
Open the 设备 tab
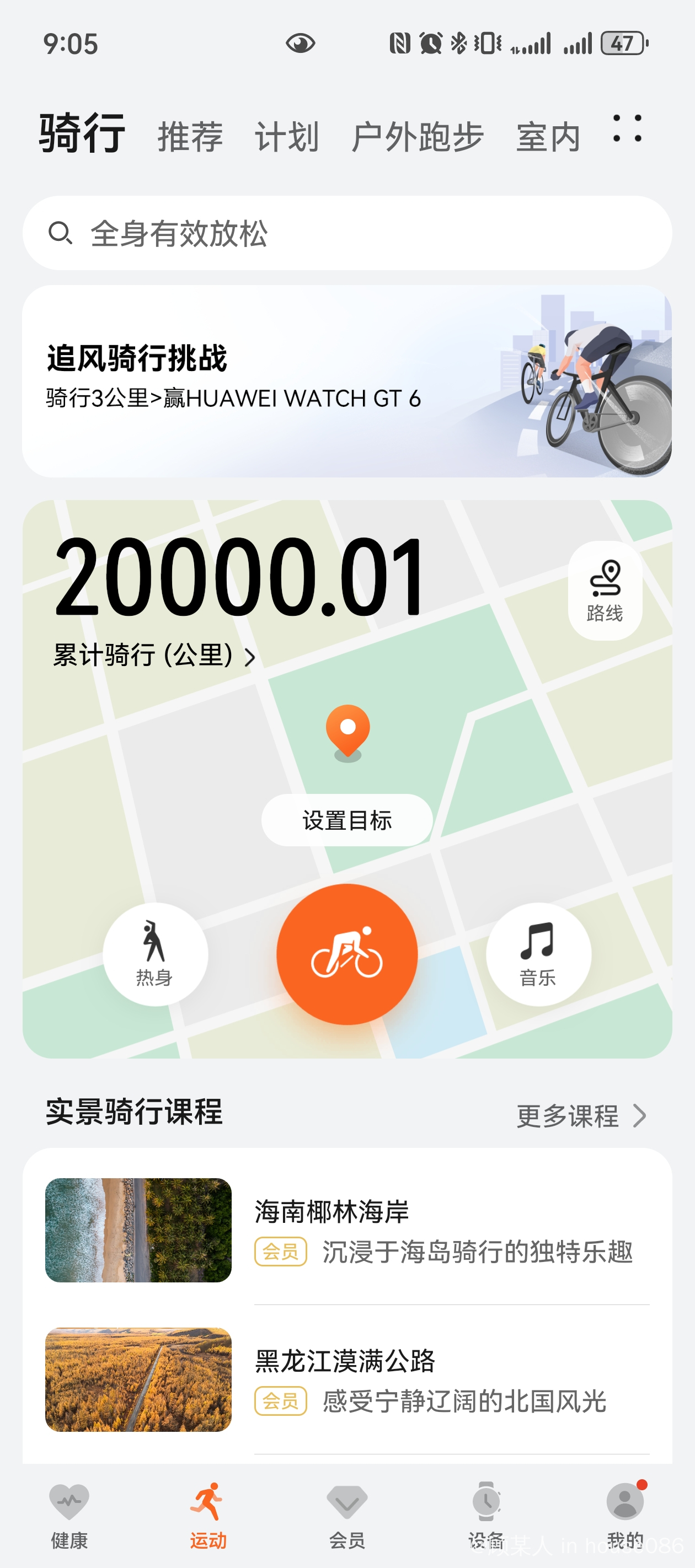click(x=485, y=1515)
